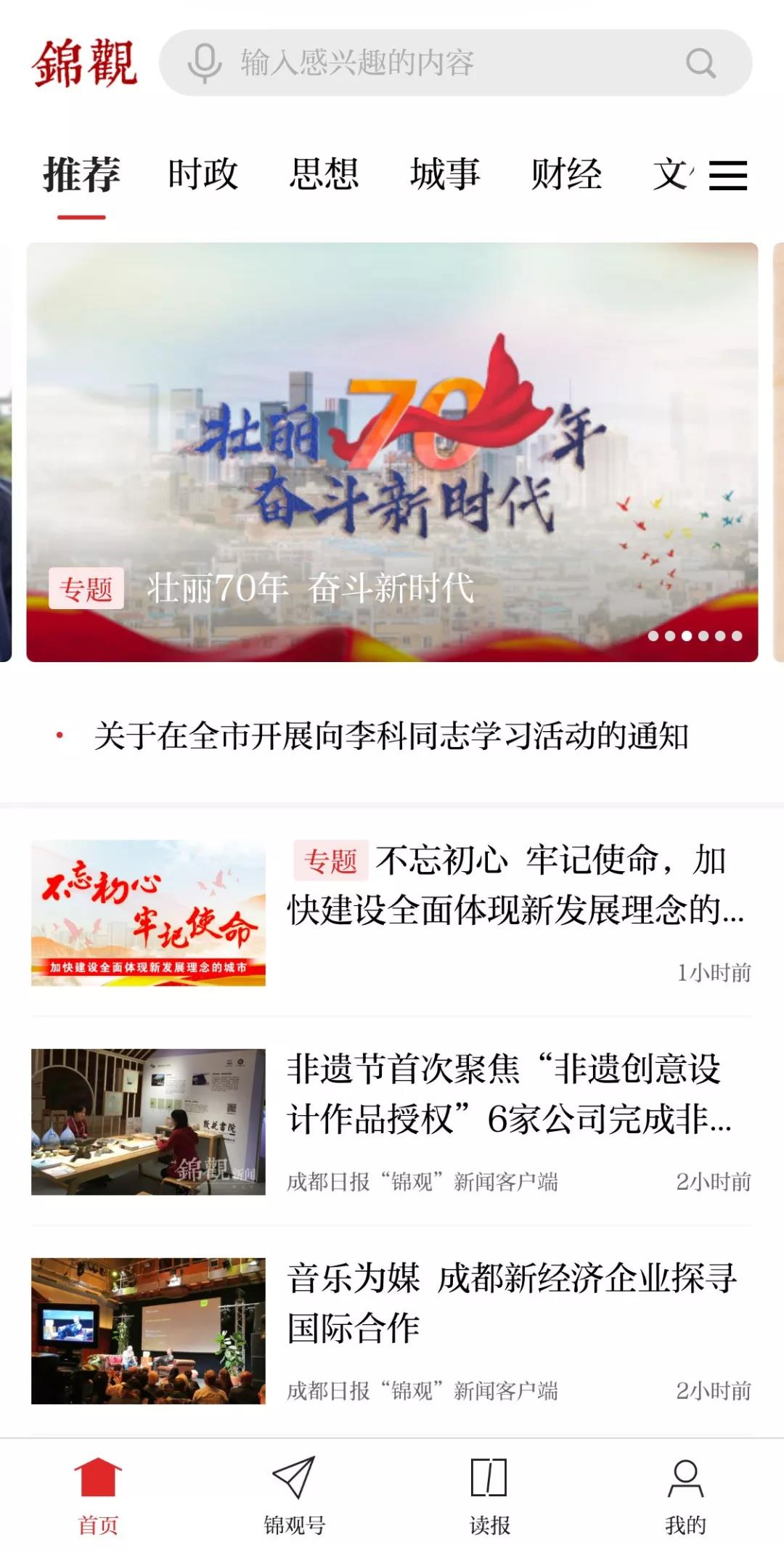Open the 财经 channel

[x=568, y=174]
